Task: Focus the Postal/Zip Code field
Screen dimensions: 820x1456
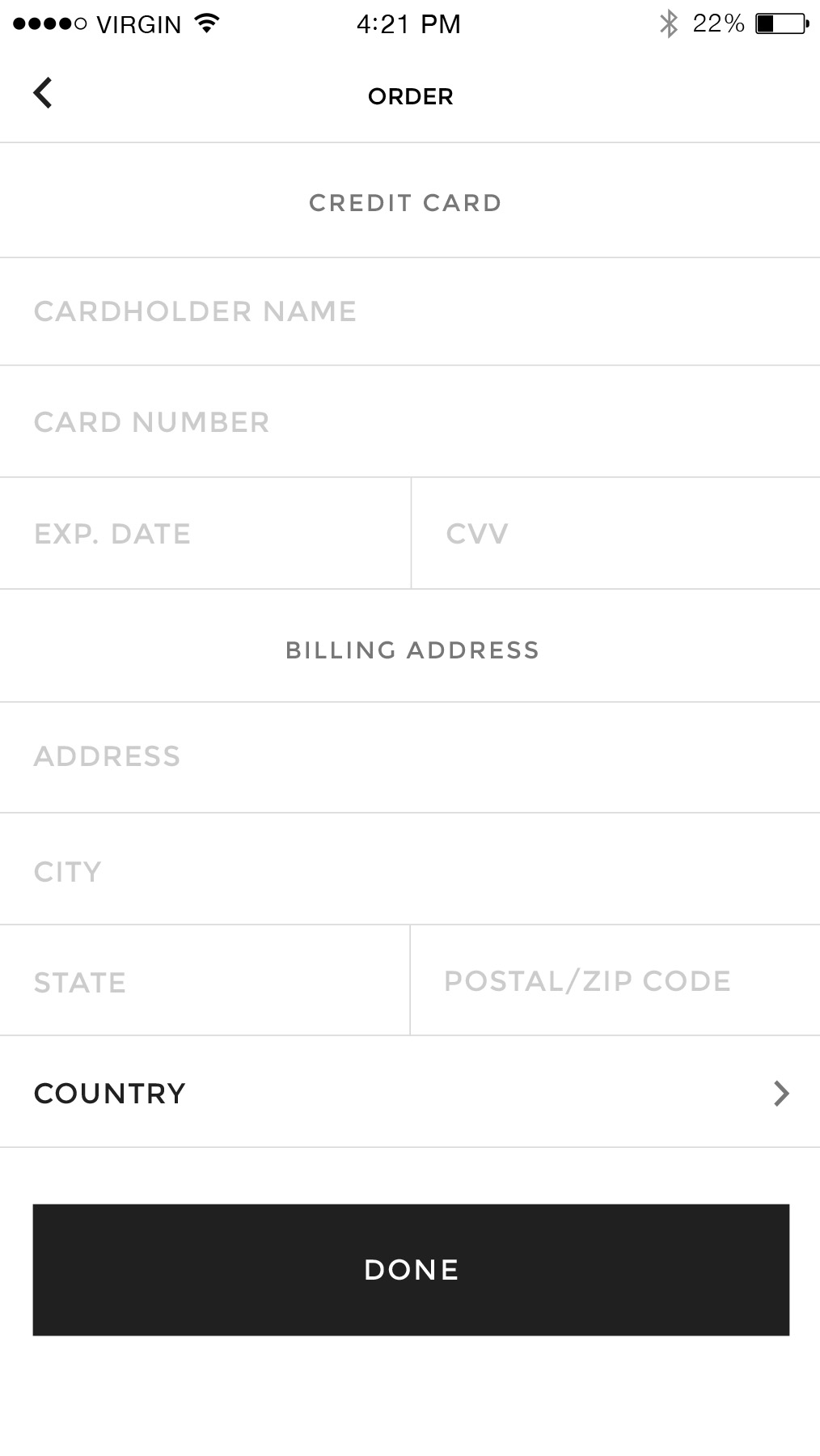Action: [615, 981]
